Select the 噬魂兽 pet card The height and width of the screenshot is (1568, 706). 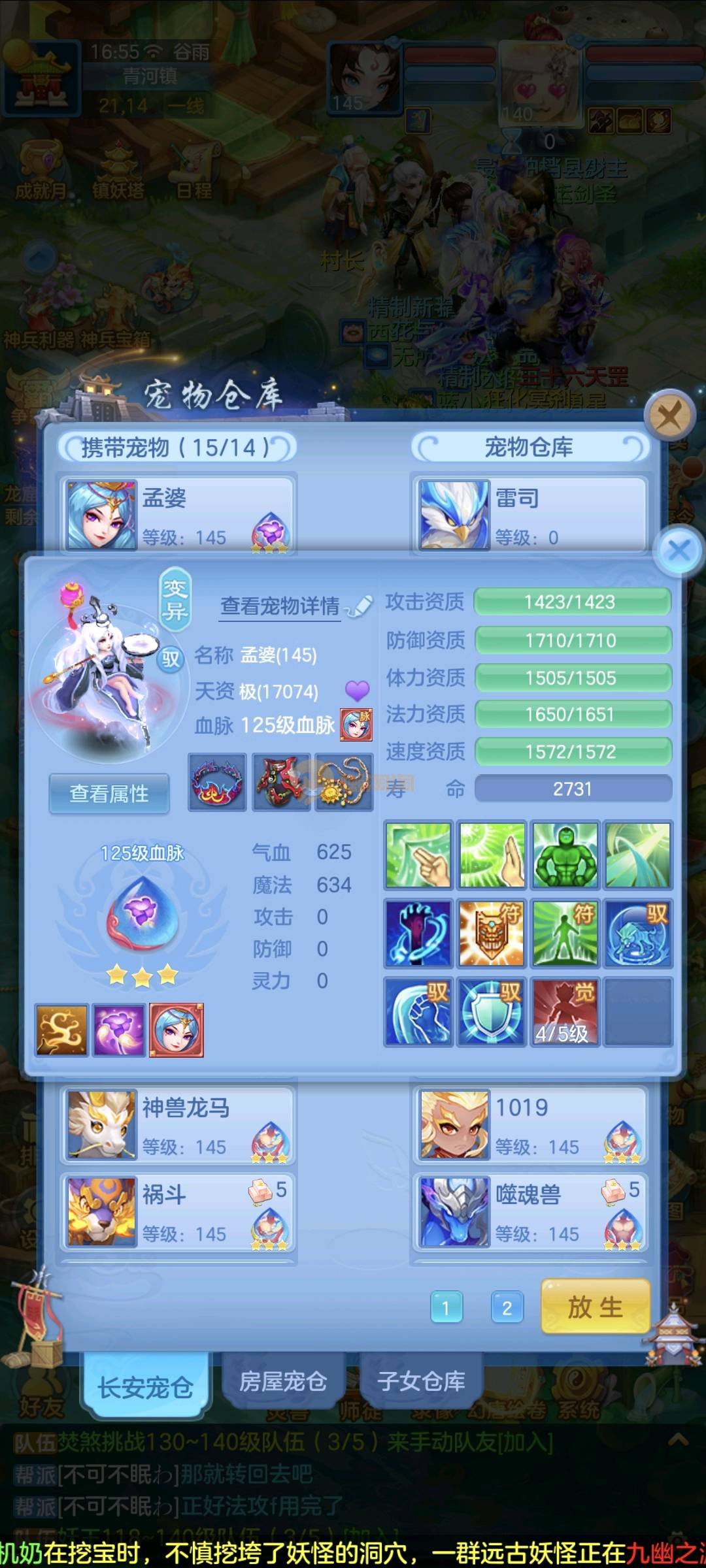tap(529, 1212)
